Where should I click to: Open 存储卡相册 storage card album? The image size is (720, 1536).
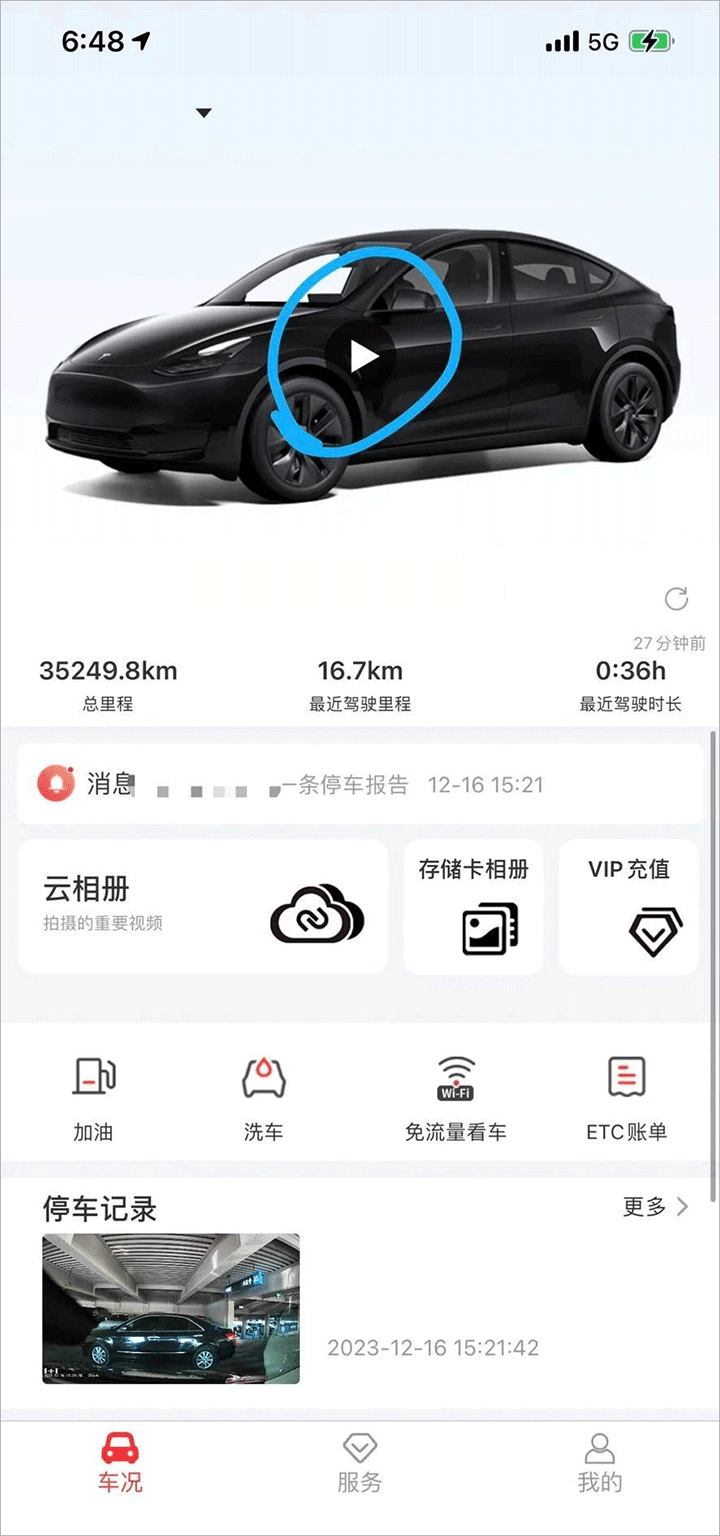(x=473, y=906)
